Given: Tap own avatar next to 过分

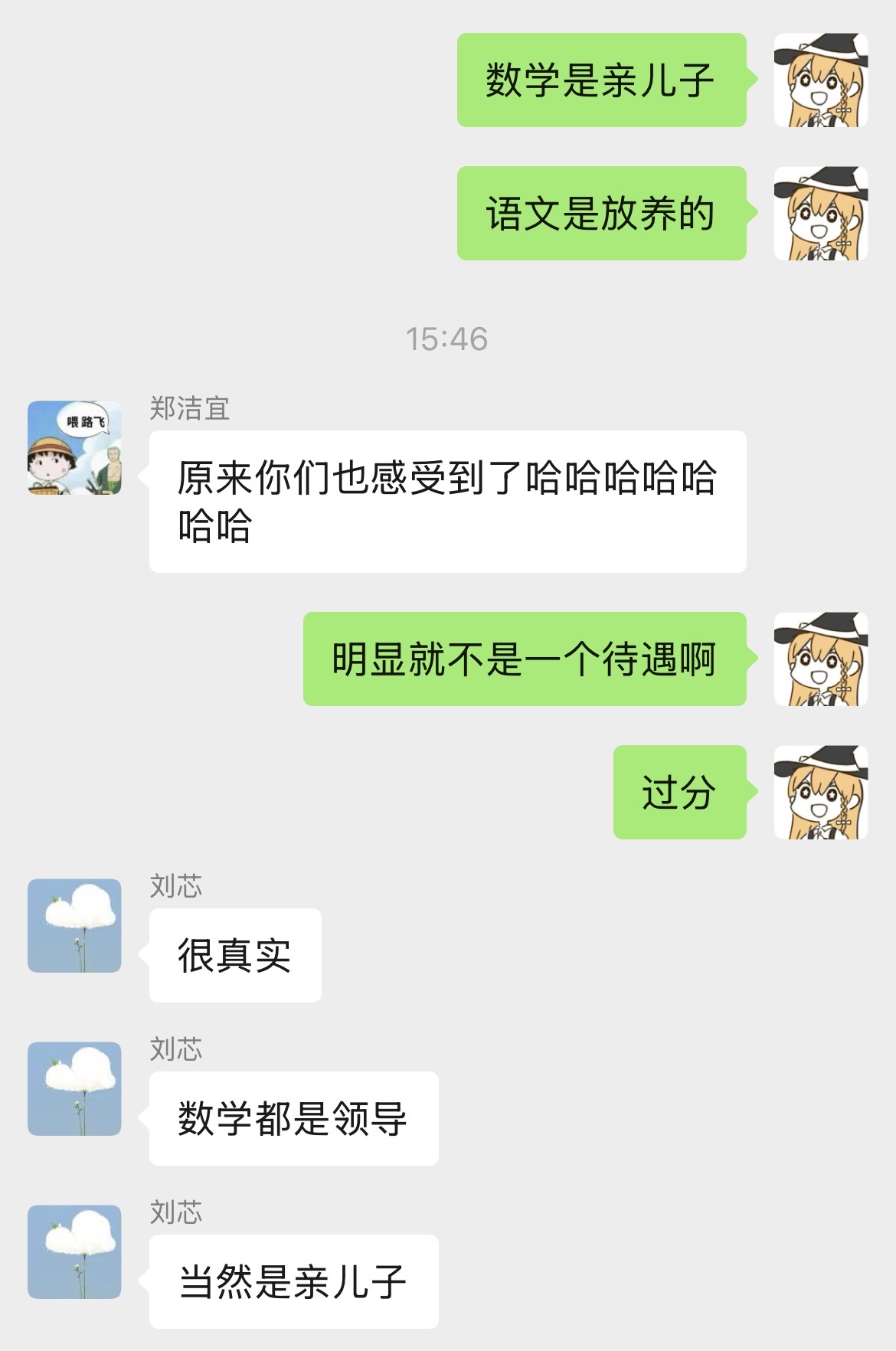Looking at the screenshot, I should tap(820, 792).
